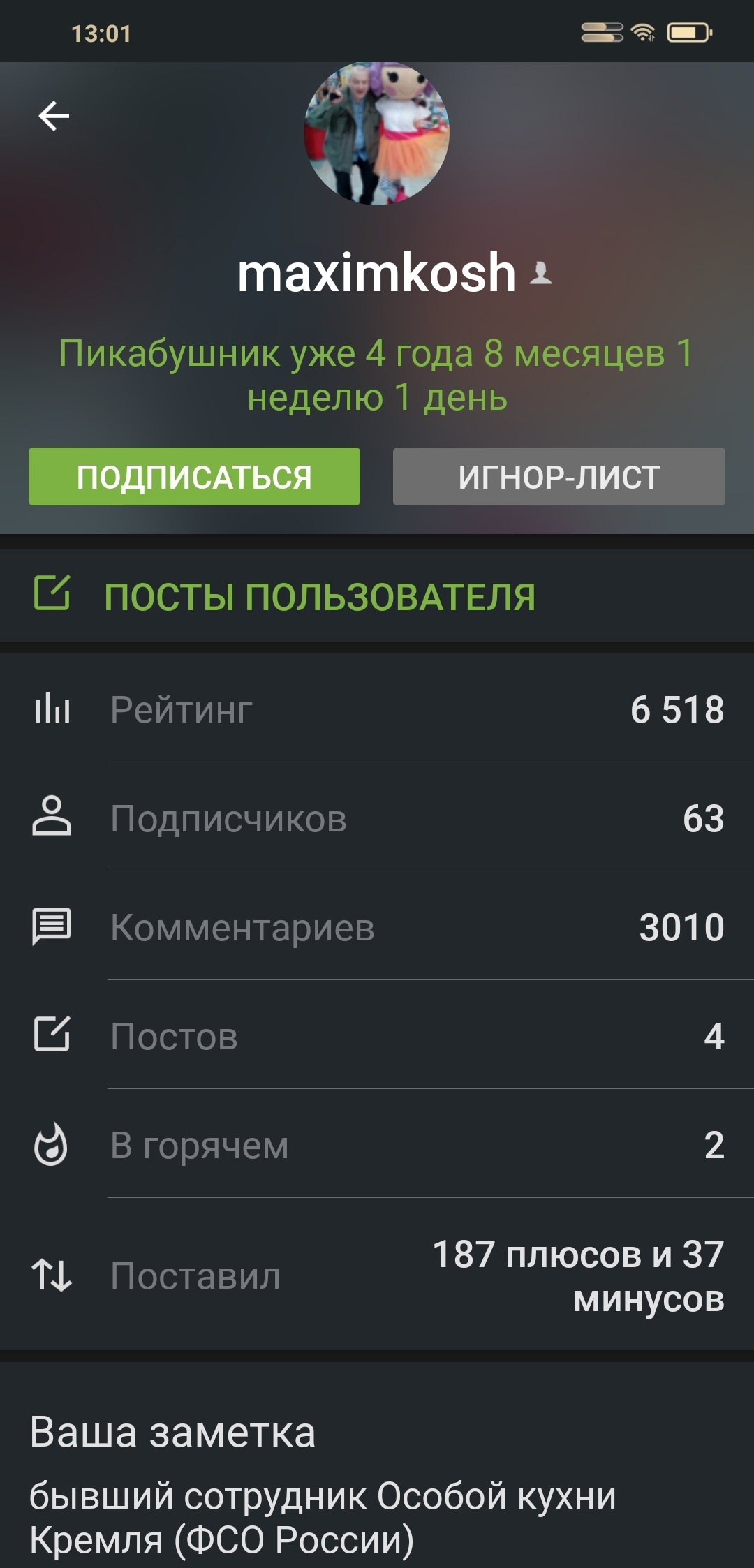Subscribe with the ПОДПИСАТЬСЯ button
Screen dimensions: 754x1568
pyautogui.click(x=194, y=477)
